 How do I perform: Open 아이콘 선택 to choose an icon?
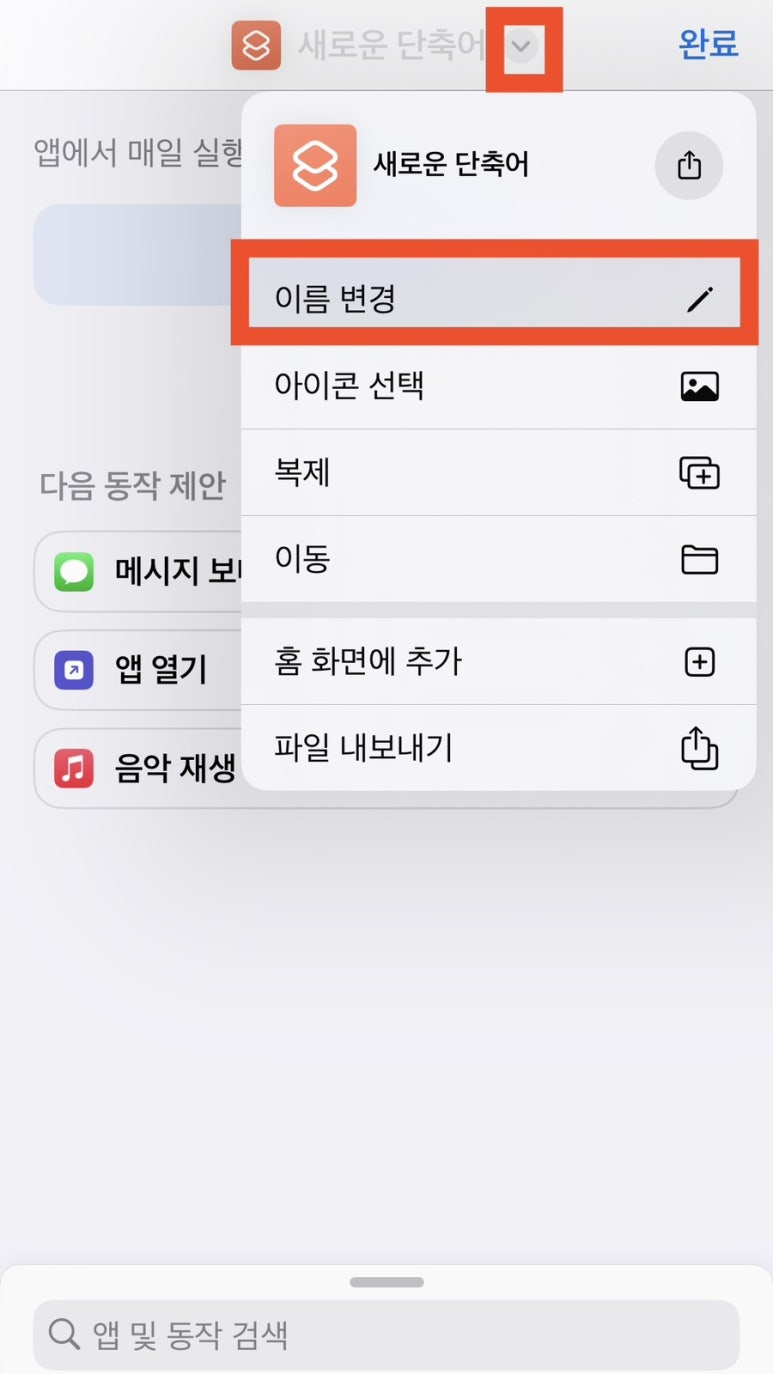click(x=497, y=386)
